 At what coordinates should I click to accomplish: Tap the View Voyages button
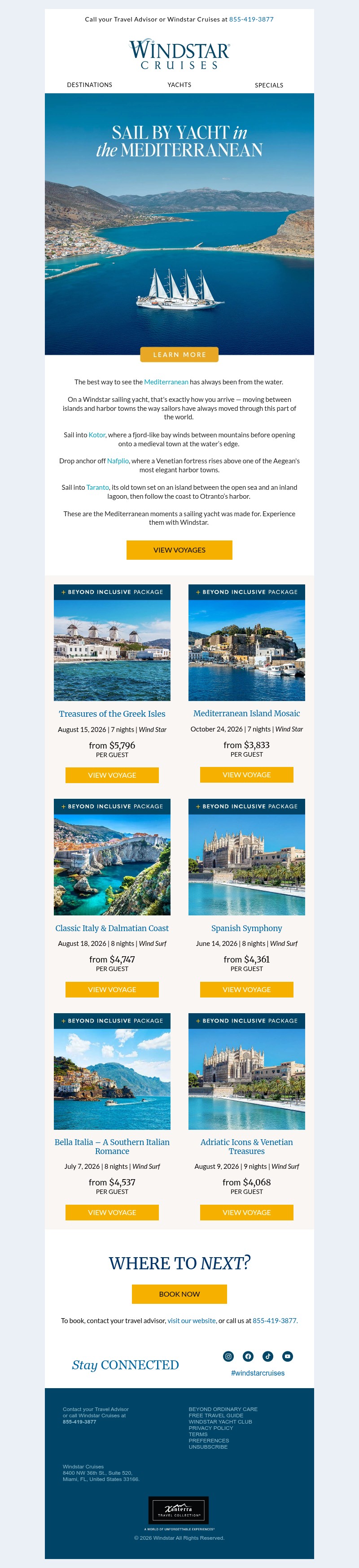pyautogui.click(x=179, y=550)
